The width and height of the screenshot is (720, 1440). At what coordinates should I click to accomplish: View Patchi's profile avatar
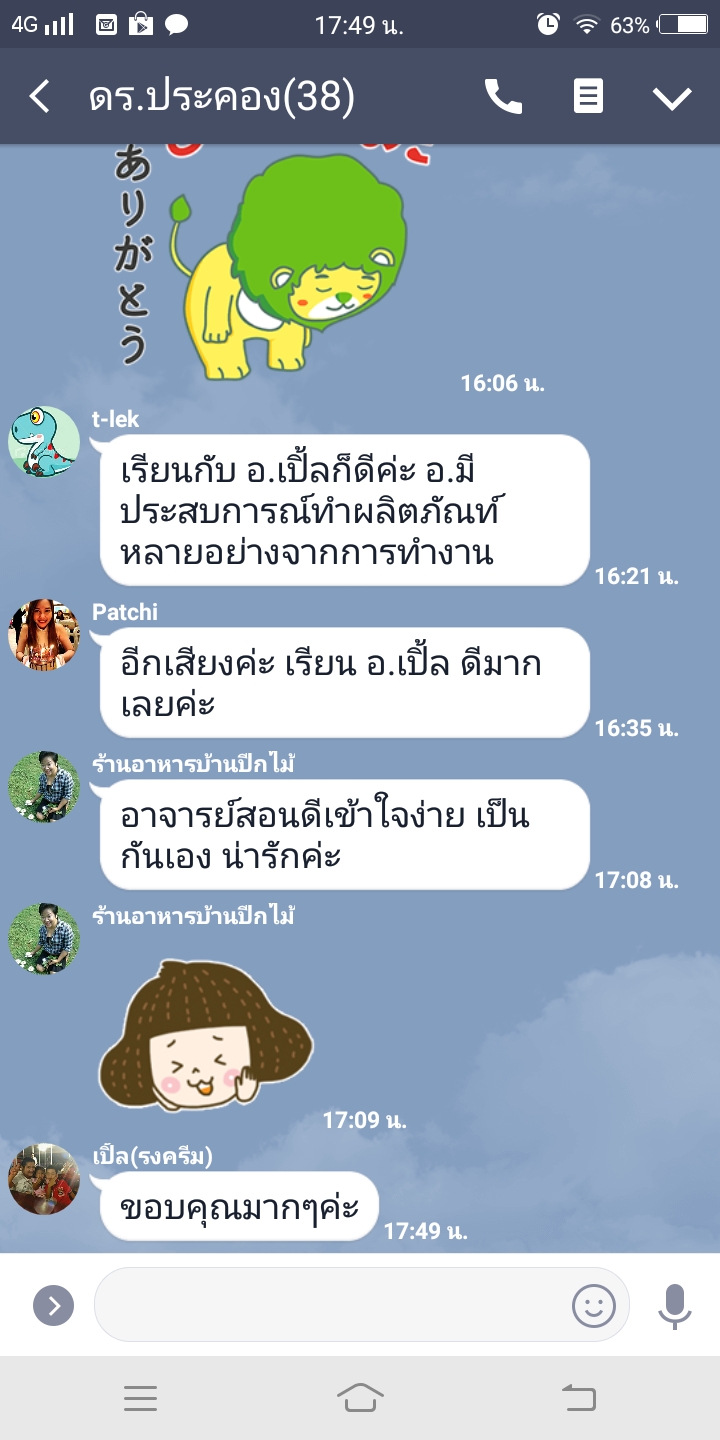point(44,634)
